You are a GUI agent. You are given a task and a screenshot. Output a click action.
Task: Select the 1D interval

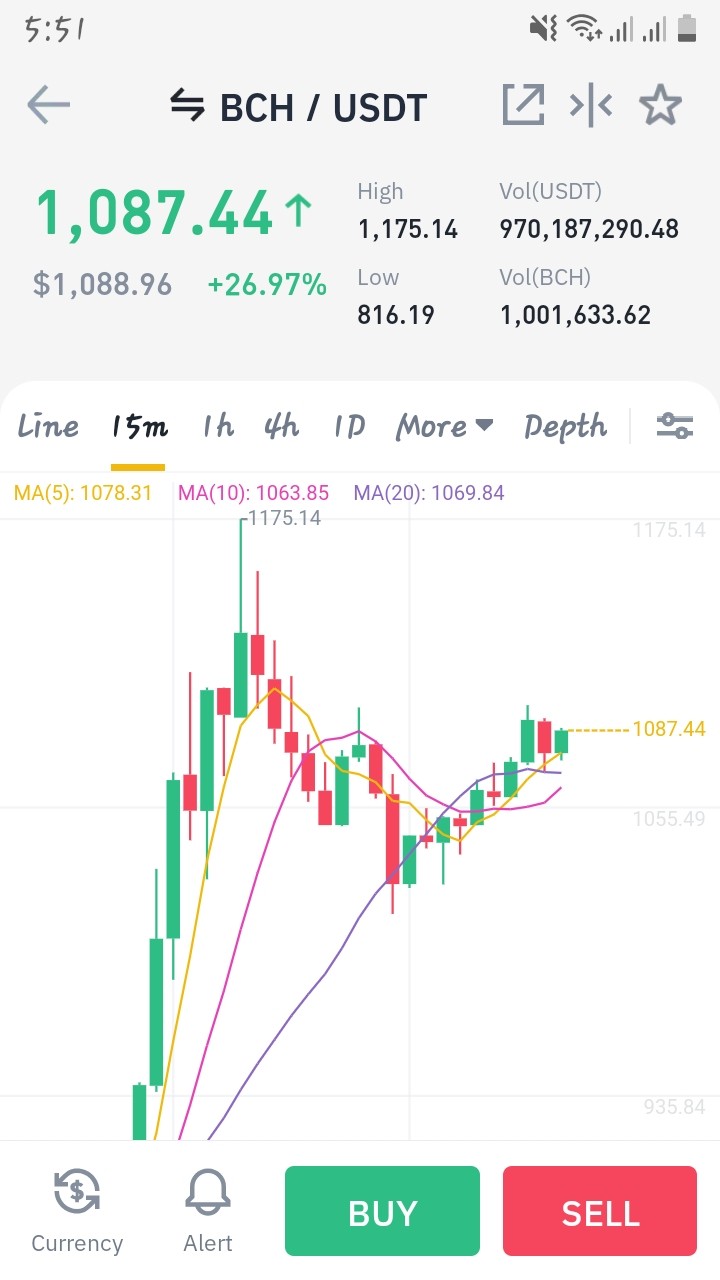(349, 427)
